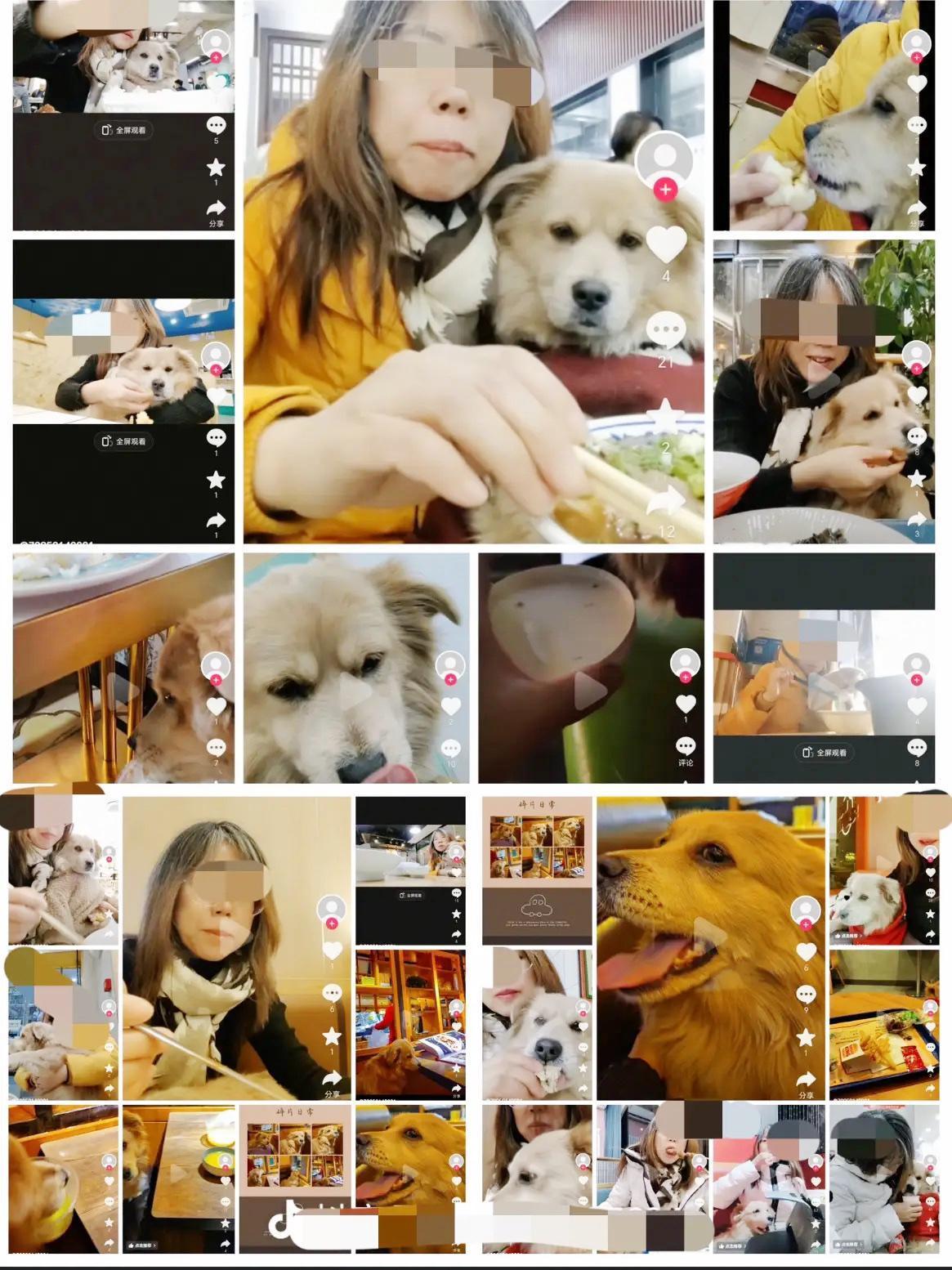The image size is (952, 1270).
Task: Follow the creator via the plus avatar icon
Action: [x=668, y=188]
